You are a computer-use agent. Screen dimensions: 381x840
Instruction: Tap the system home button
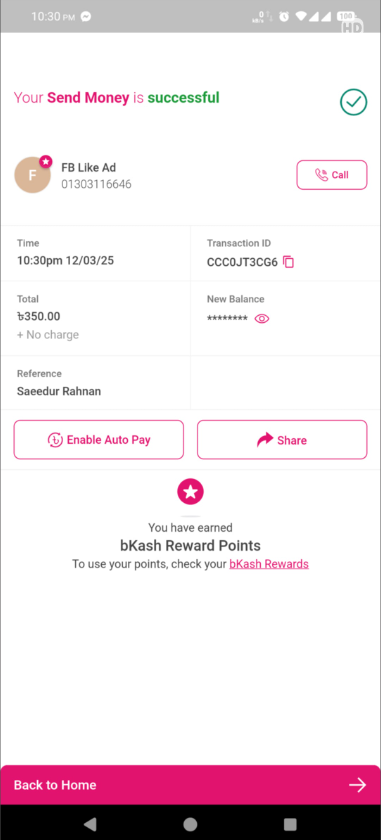pyautogui.click(x=190, y=823)
